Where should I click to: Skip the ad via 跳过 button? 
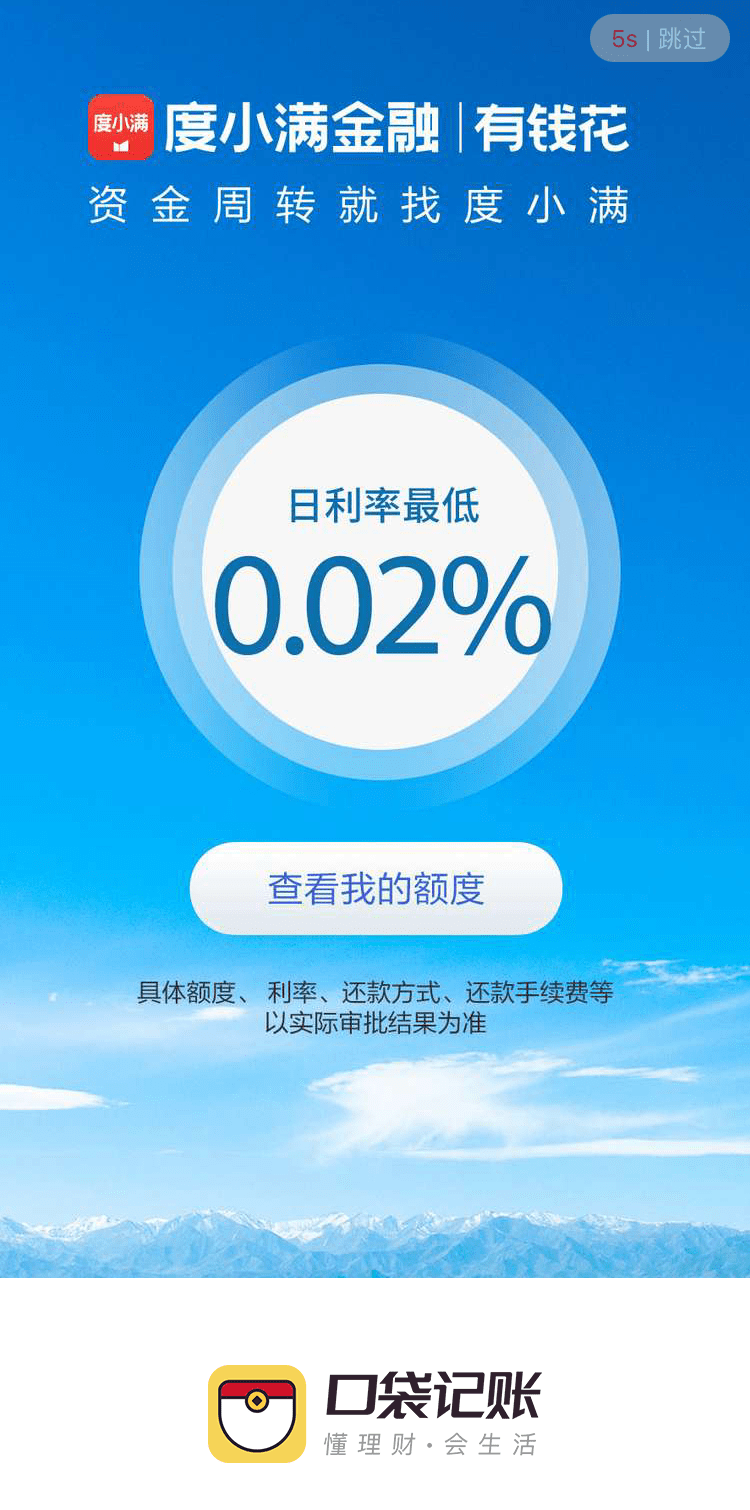(661, 39)
